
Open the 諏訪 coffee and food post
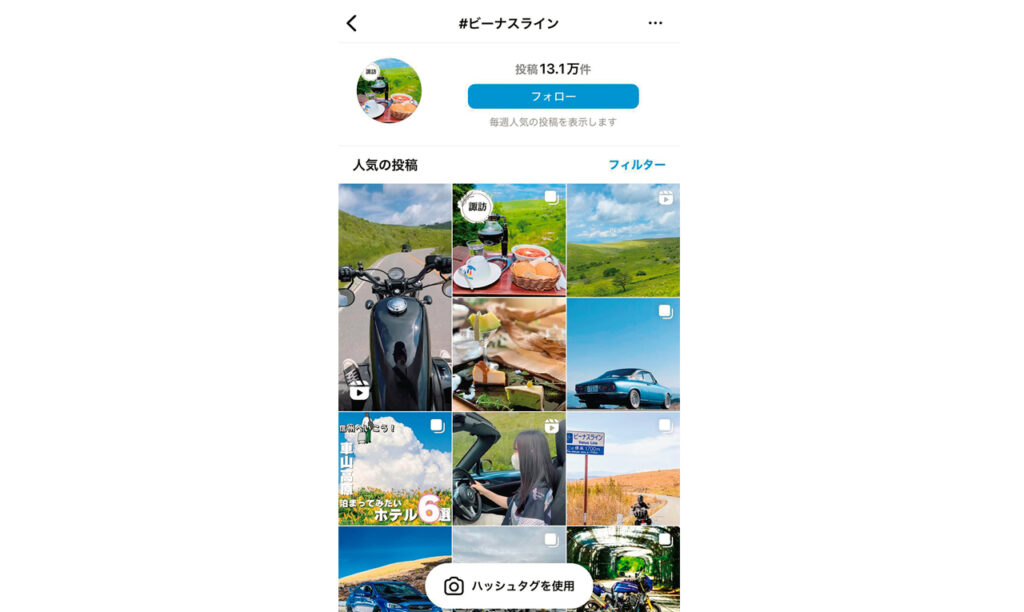click(509, 239)
